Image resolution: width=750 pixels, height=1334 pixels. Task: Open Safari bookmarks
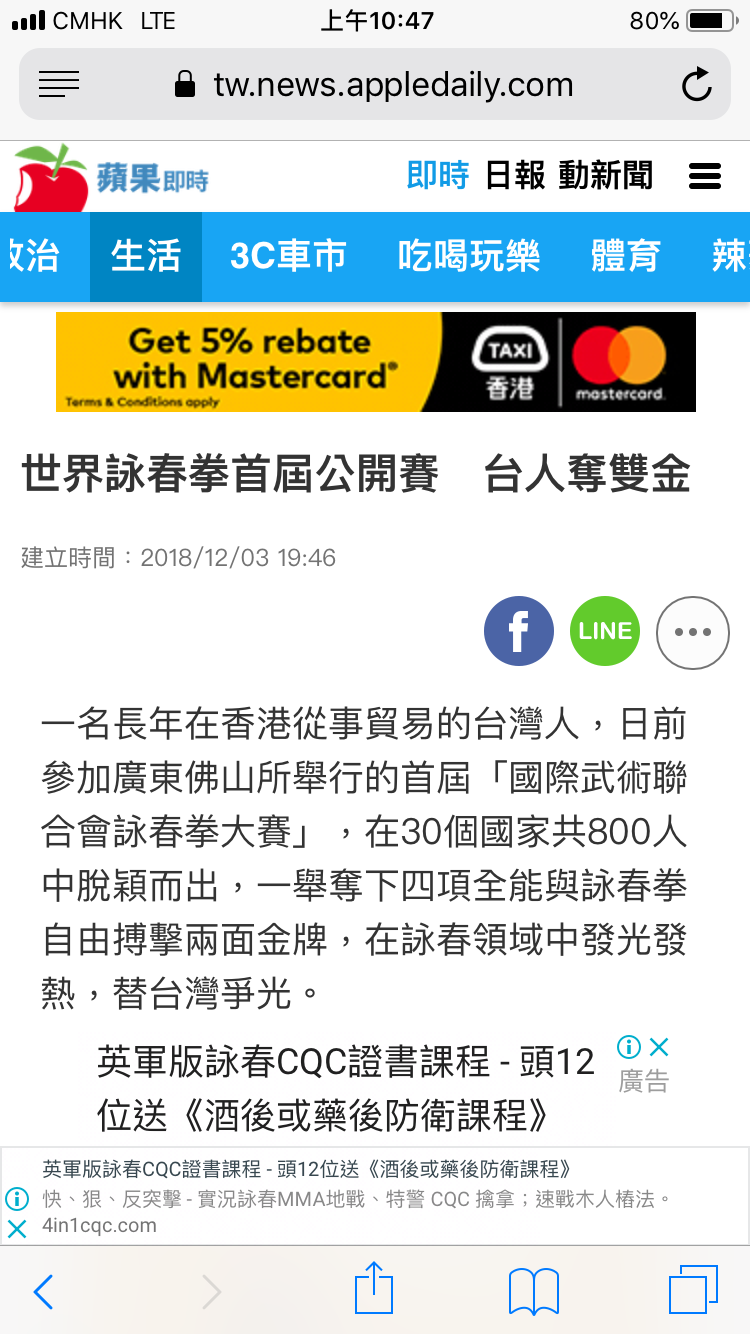coord(533,1292)
